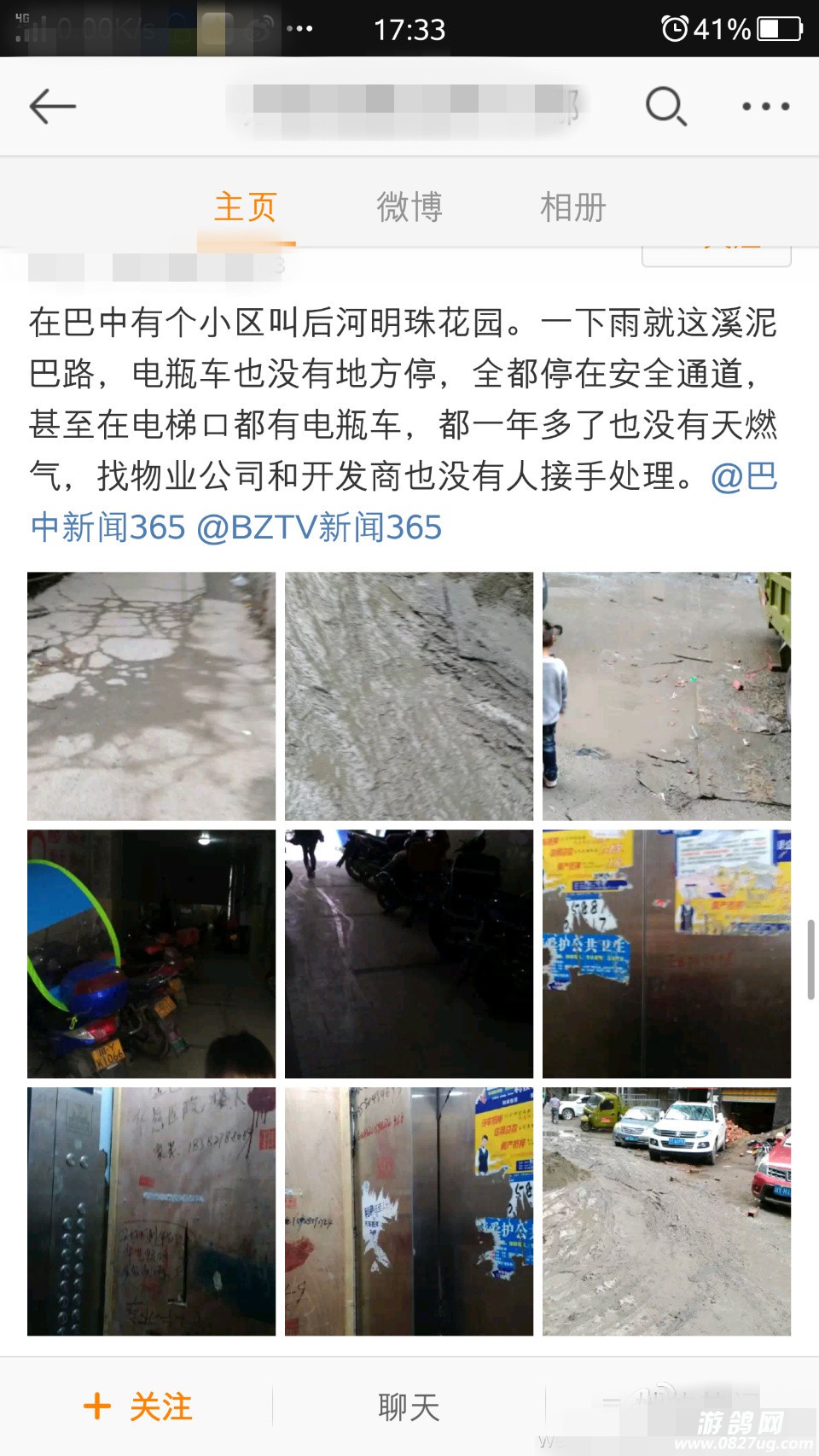Open the dark corridor motorbikes photo
Viewport: 819px width, 1456px height.
[409, 954]
